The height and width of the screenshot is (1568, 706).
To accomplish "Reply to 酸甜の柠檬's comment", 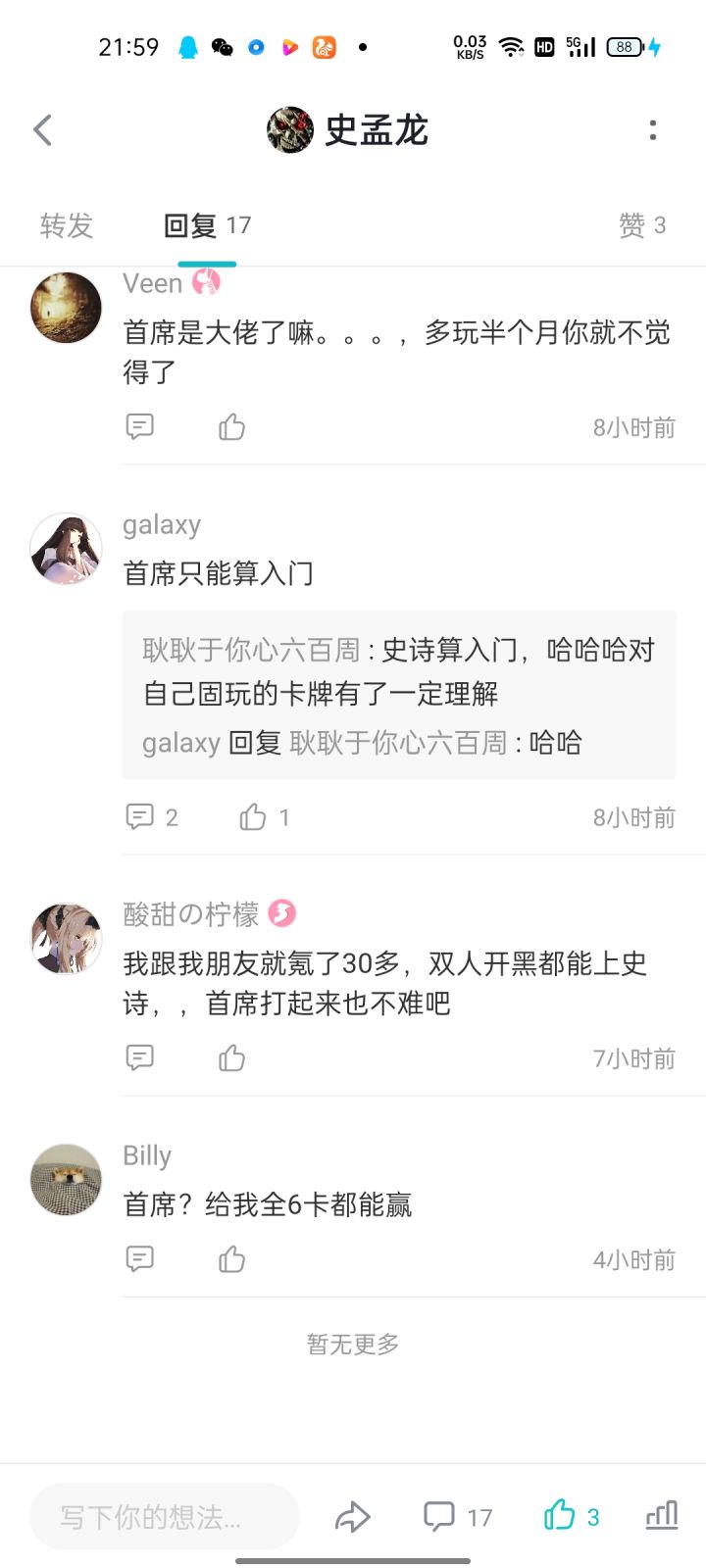I will pos(140,1058).
